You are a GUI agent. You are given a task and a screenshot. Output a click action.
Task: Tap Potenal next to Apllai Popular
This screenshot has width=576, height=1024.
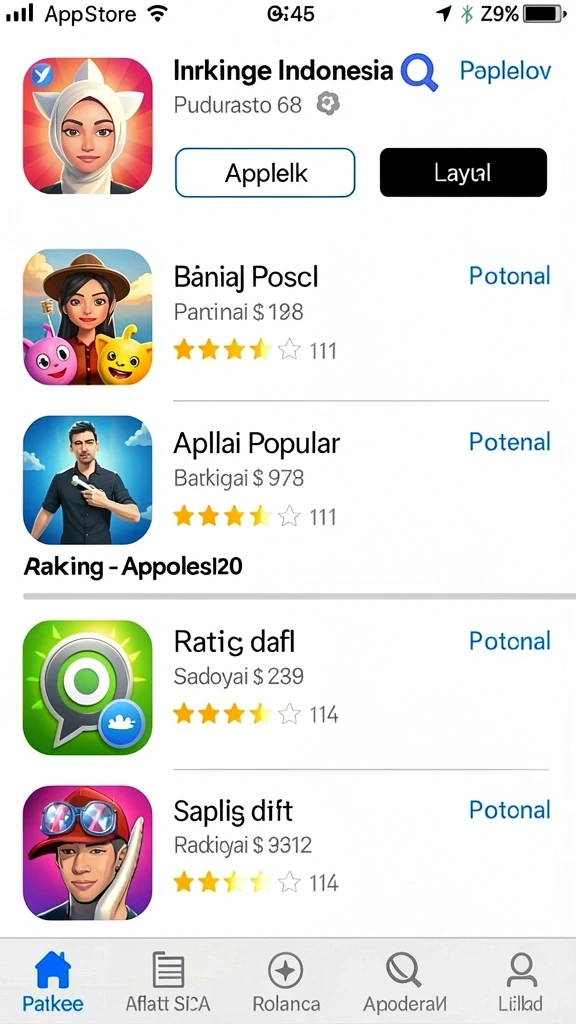coord(509,442)
